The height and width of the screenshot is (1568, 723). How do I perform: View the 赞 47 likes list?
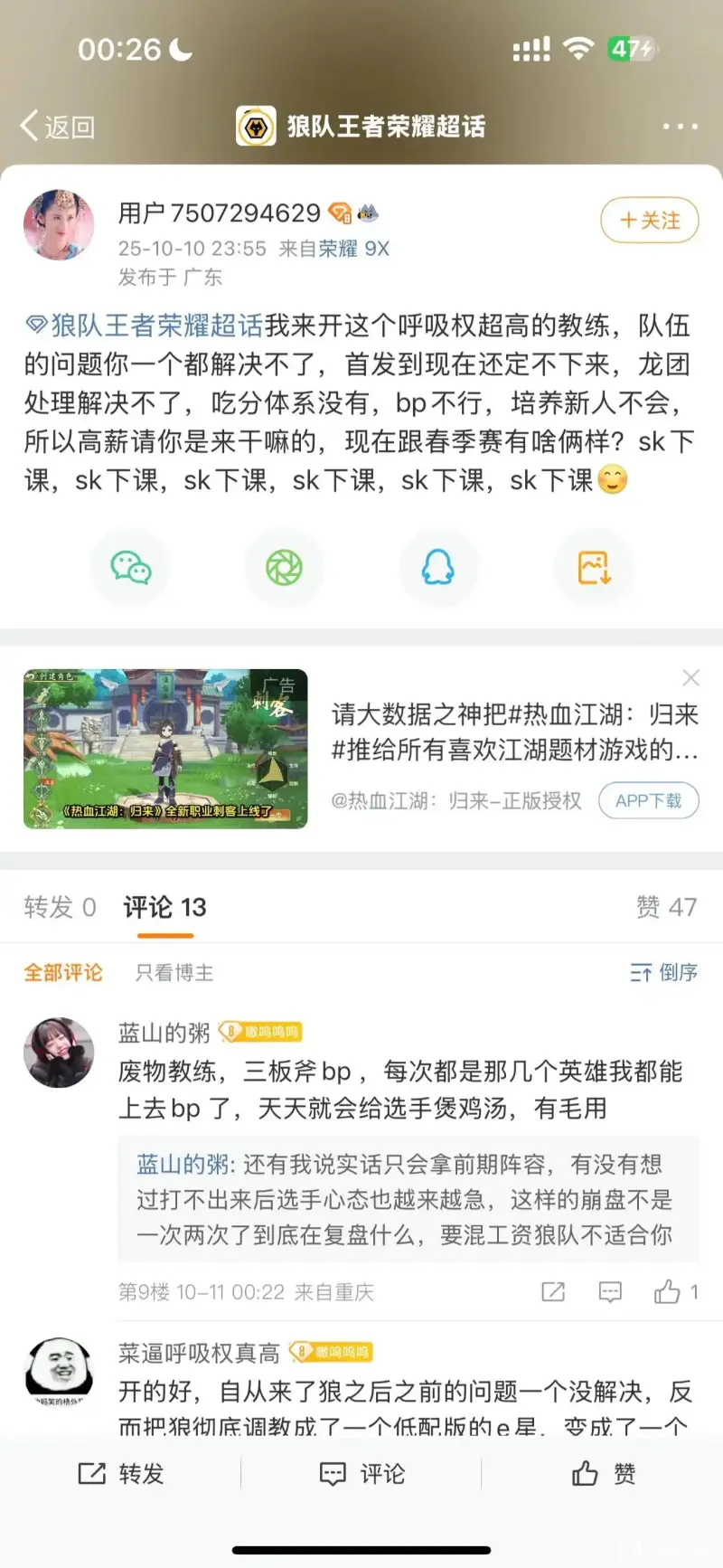(x=666, y=907)
